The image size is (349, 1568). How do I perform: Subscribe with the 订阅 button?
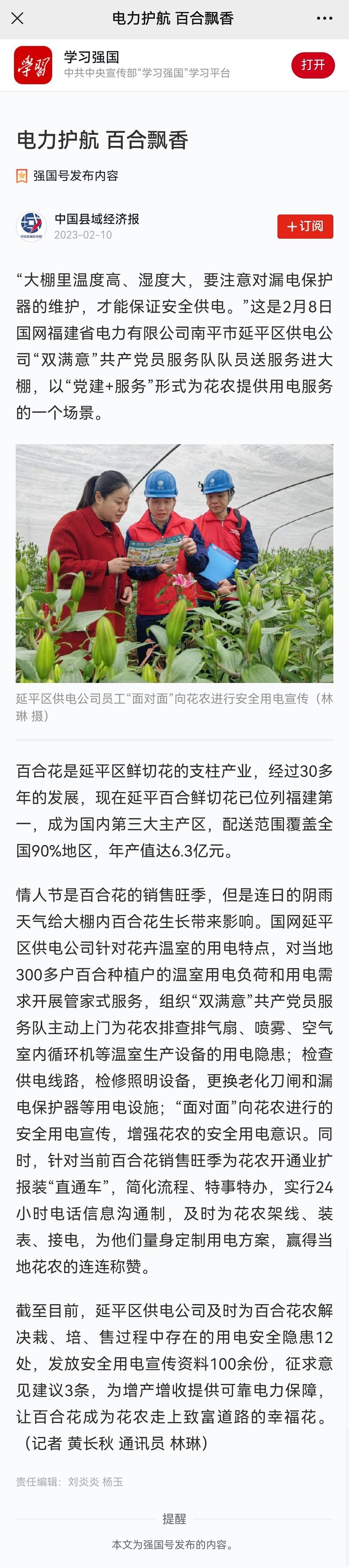click(305, 226)
